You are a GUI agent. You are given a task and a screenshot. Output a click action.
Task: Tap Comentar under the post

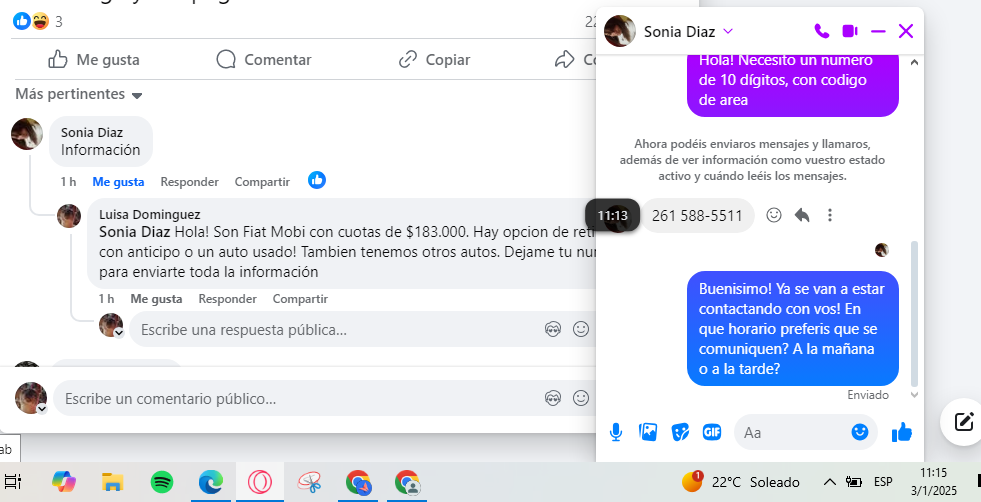coord(264,59)
